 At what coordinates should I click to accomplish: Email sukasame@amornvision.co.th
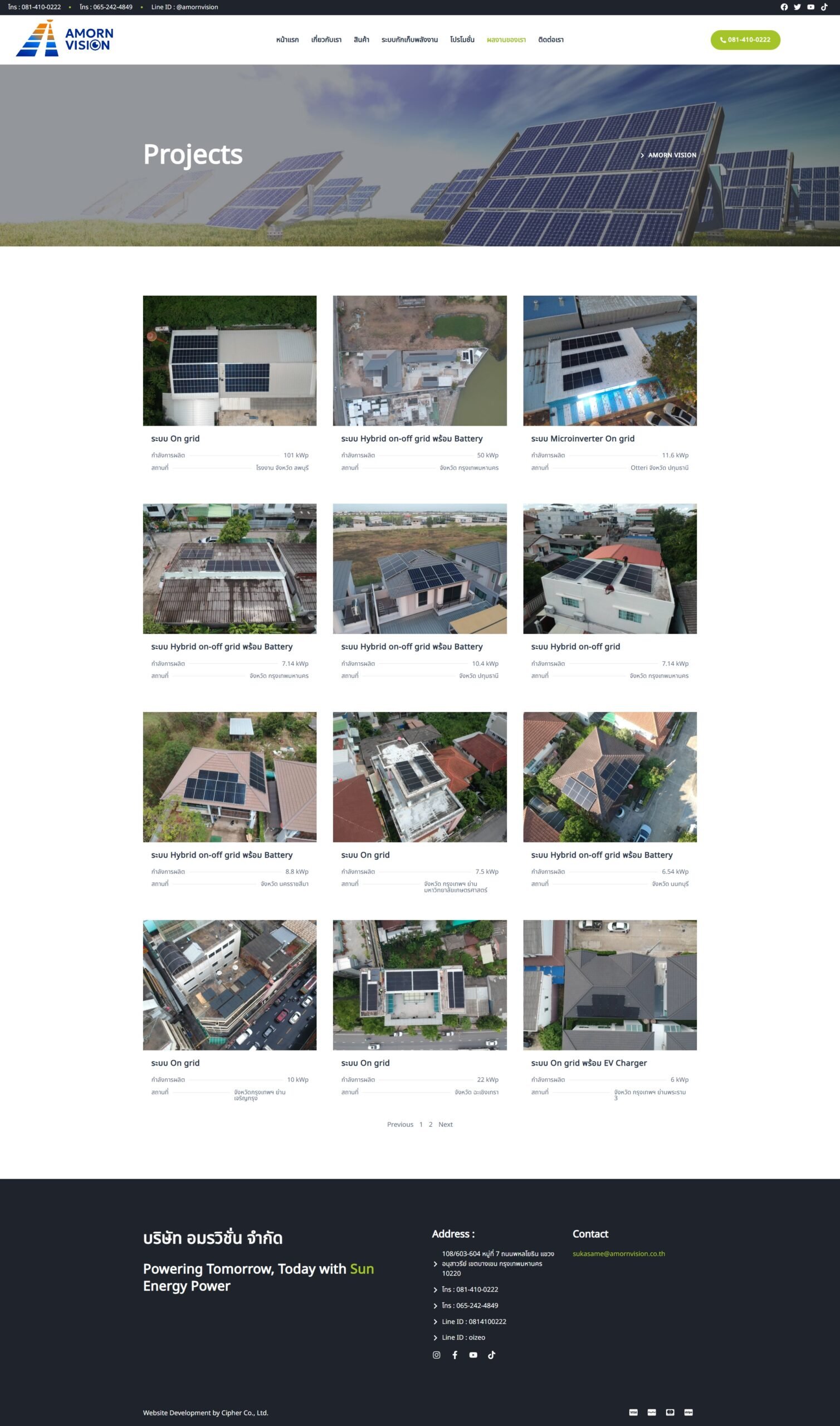click(x=619, y=1254)
